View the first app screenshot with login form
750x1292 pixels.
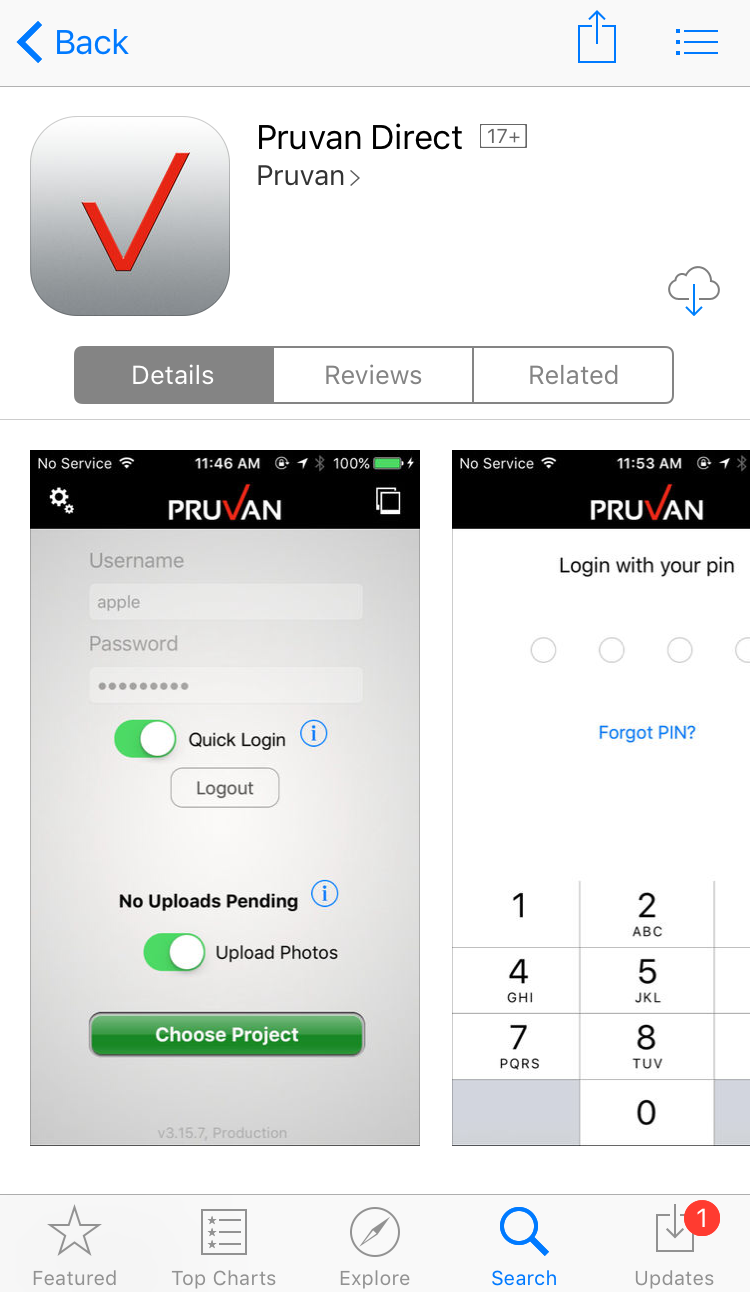225,797
